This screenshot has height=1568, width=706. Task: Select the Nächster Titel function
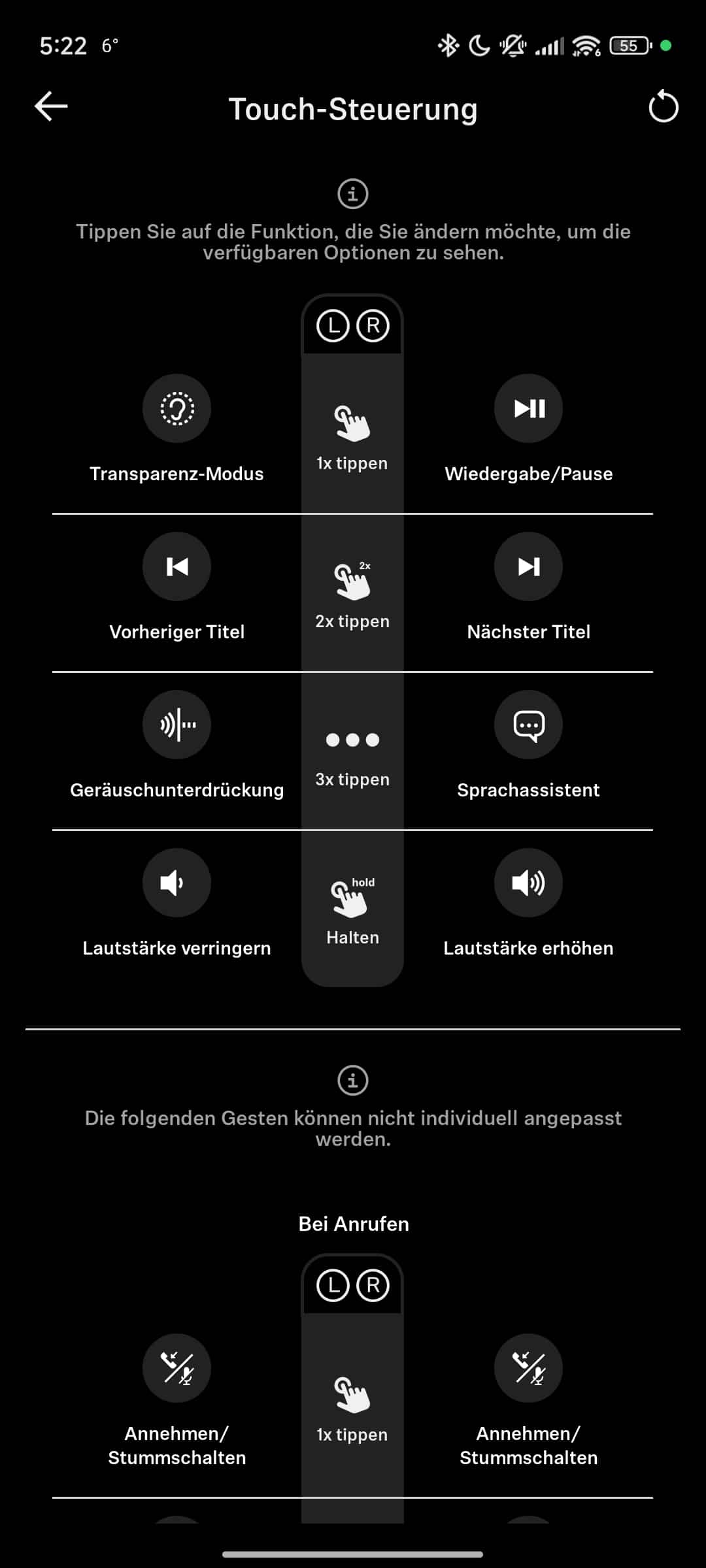click(528, 567)
